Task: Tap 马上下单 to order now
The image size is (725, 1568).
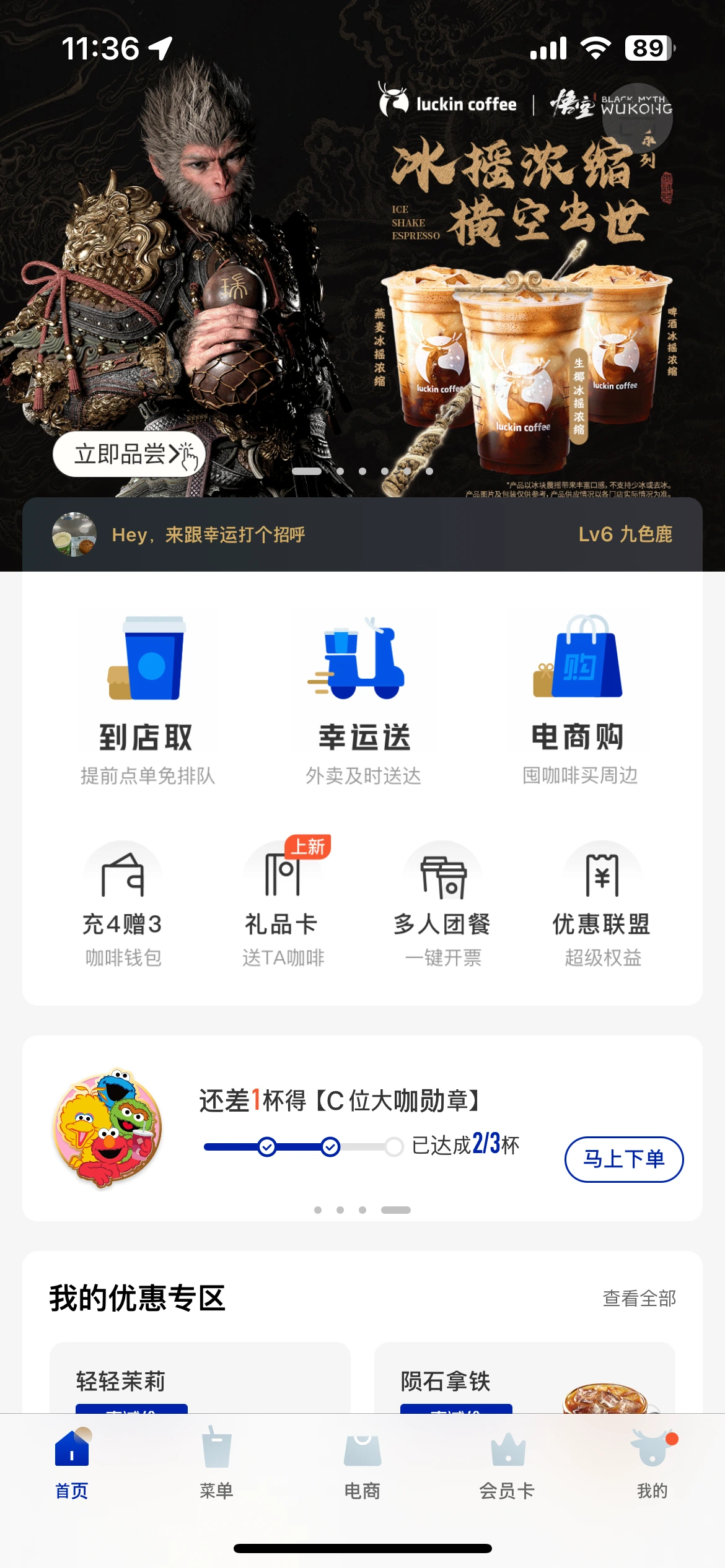Action: coord(623,1159)
